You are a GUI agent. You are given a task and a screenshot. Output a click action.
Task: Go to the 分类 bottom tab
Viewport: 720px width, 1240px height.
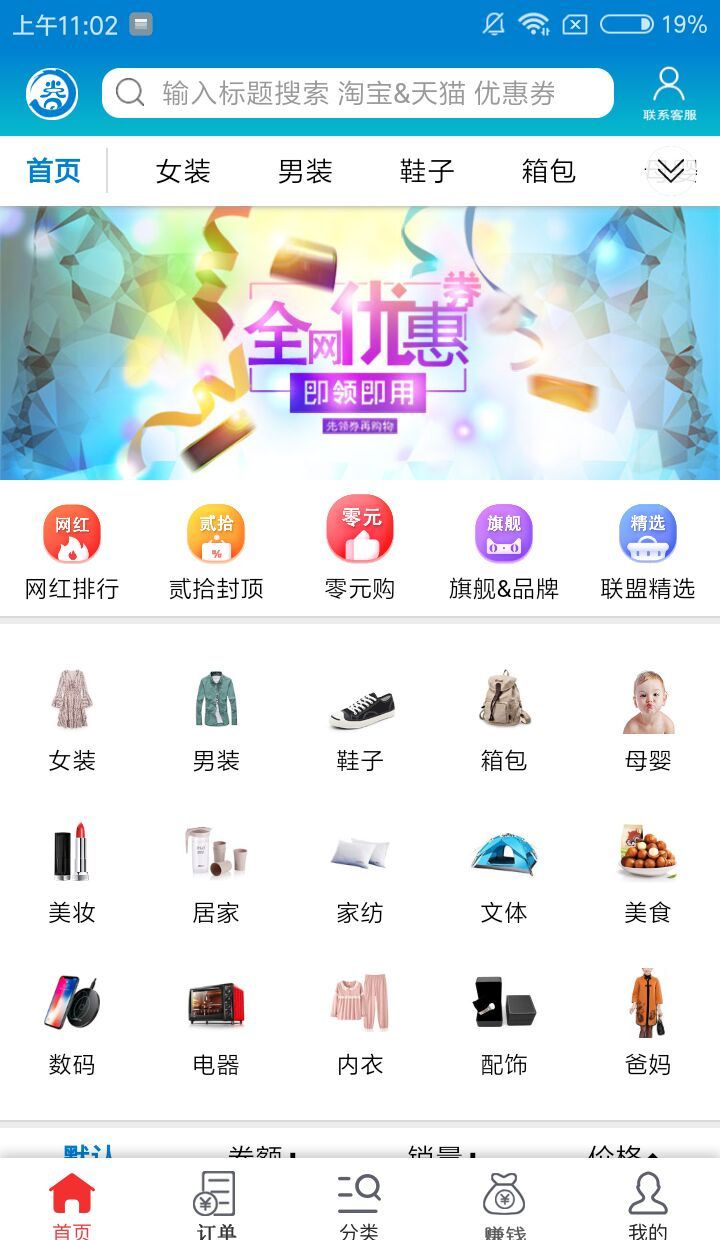coord(359,1204)
